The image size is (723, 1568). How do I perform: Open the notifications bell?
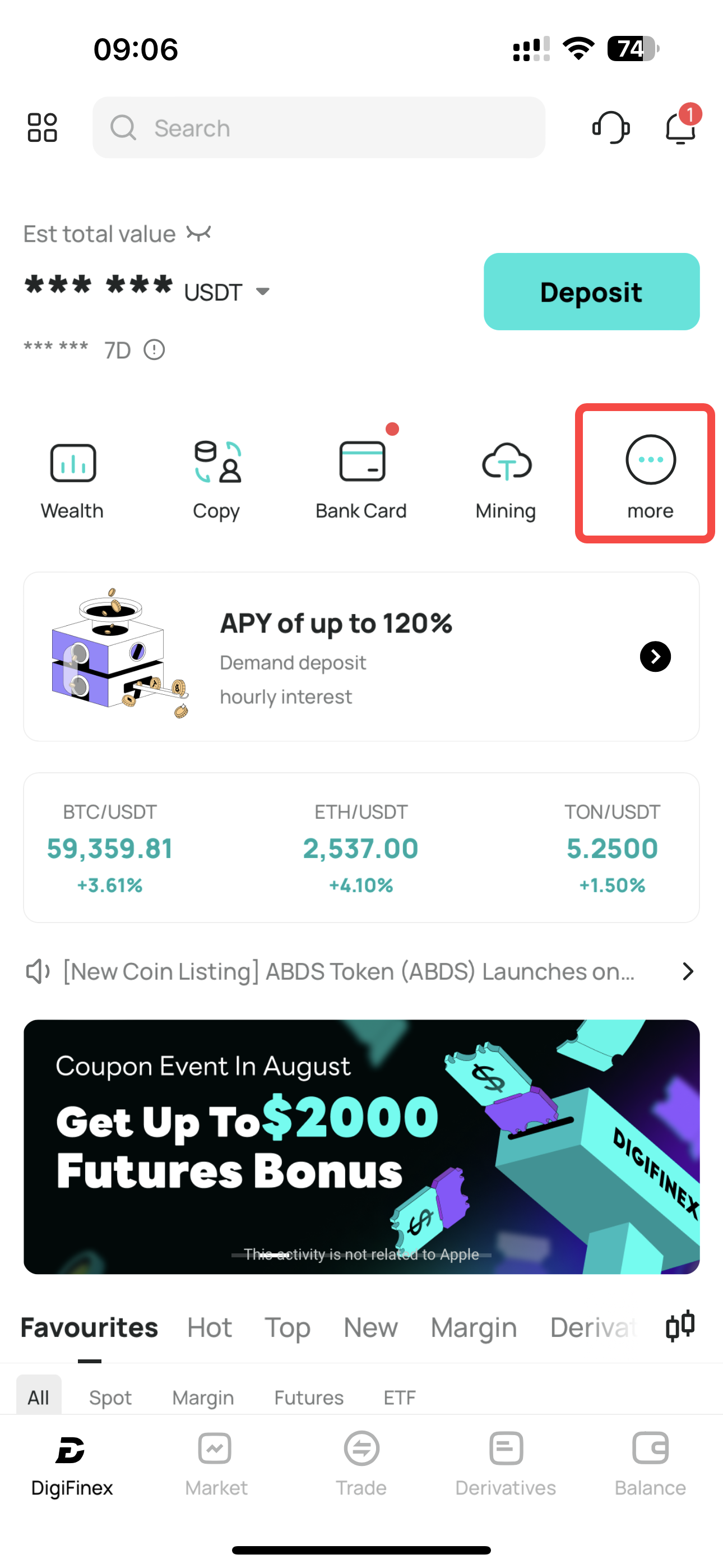click(x=680, y=128)
